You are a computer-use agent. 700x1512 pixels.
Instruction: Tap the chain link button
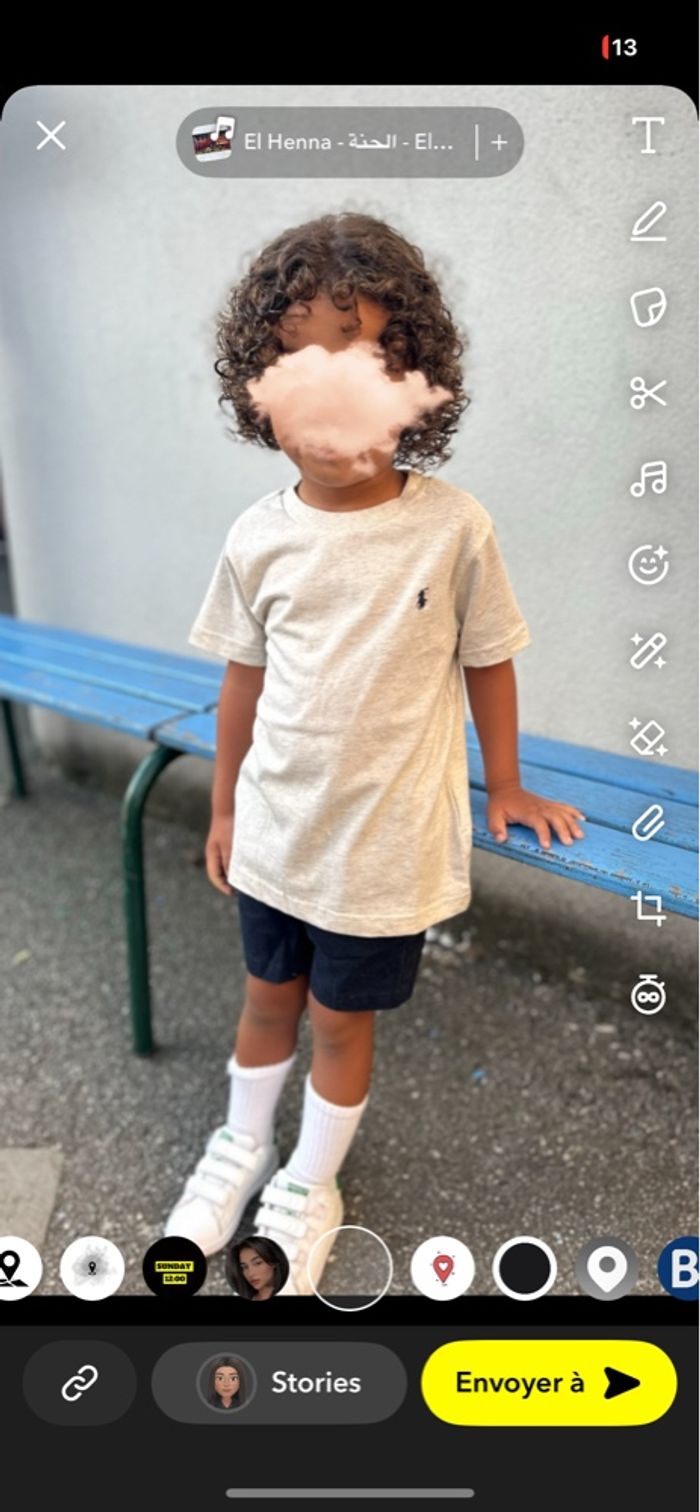(79, 1383)
